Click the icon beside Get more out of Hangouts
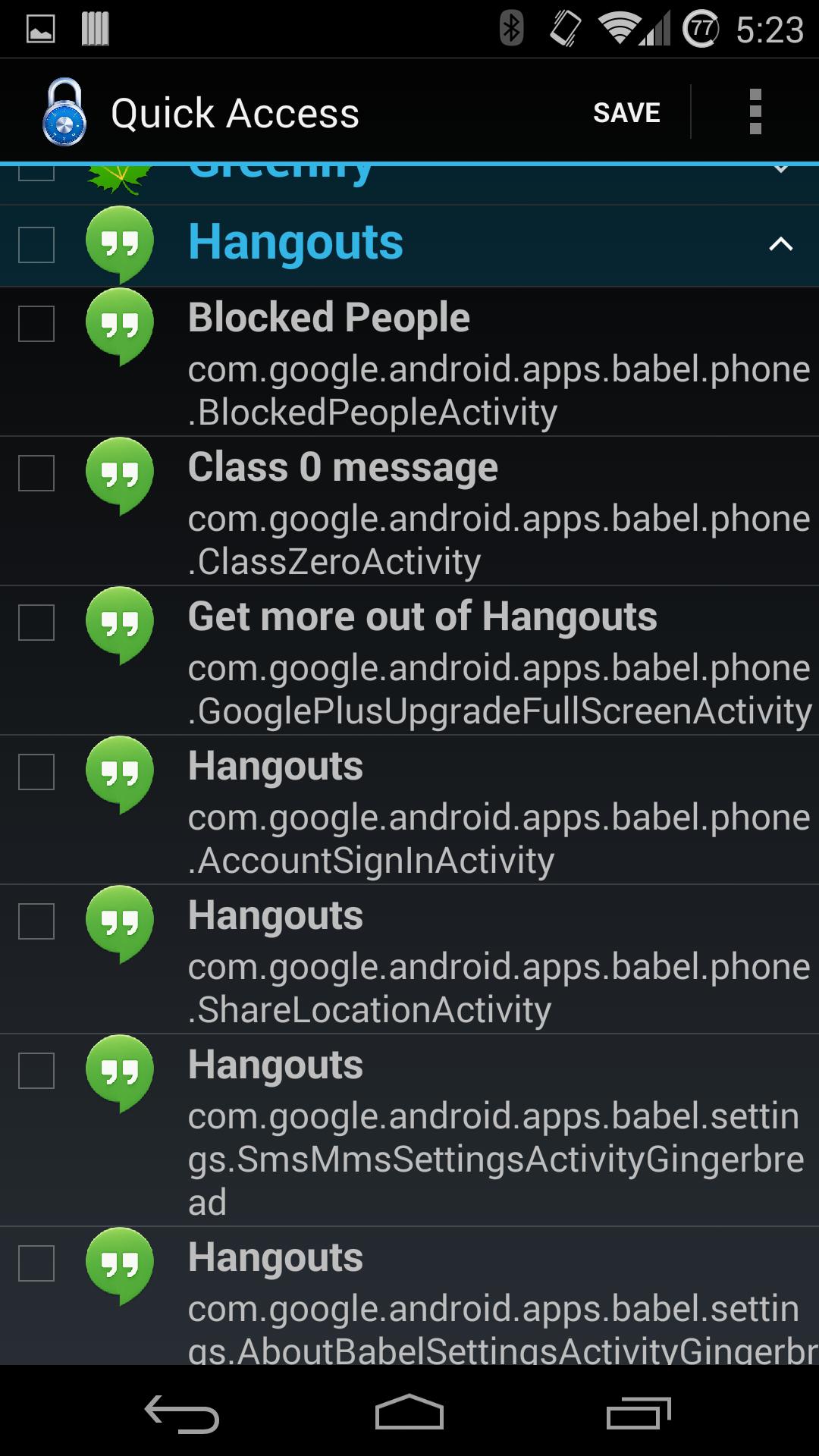The image size is (819, 1456). [120, 625]
